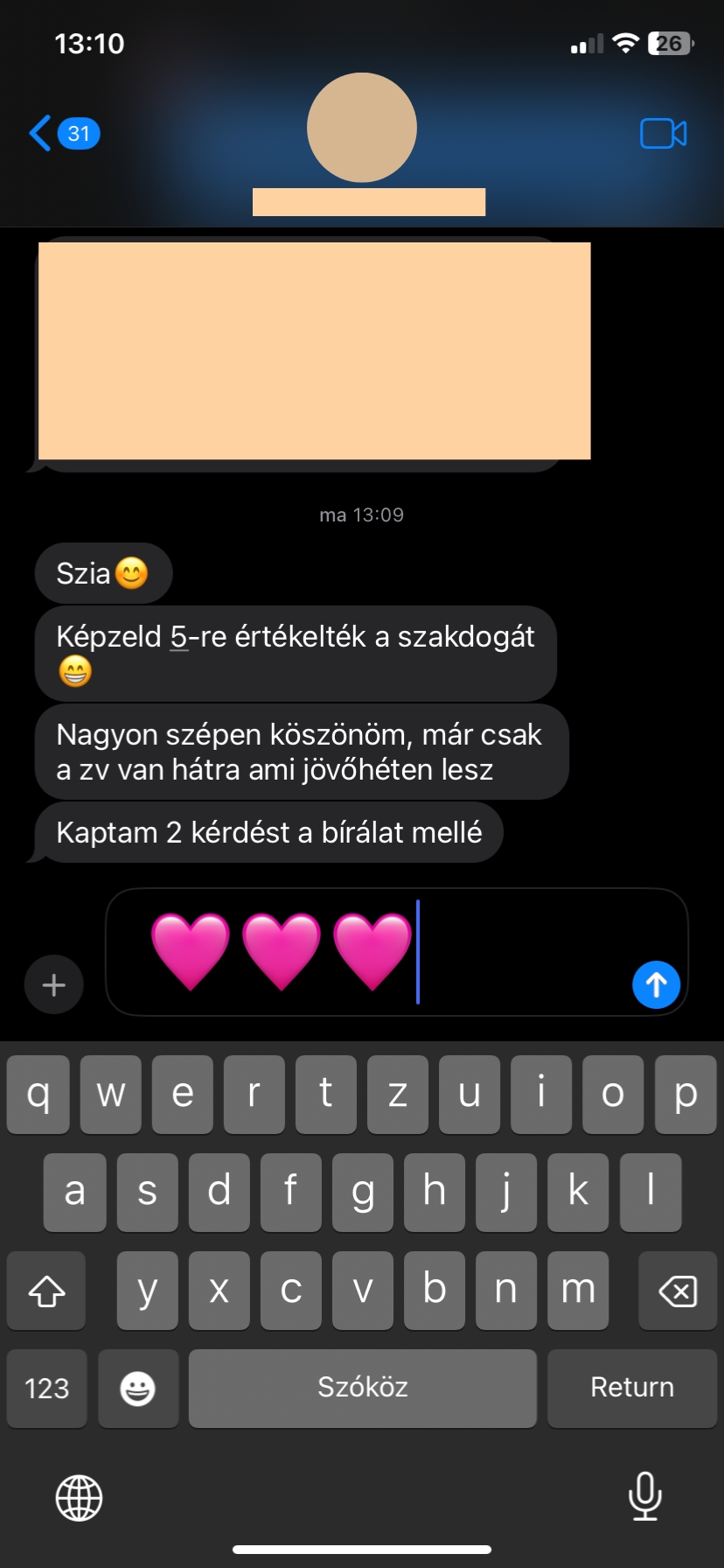Change keyboard language with globe icon
Image resolution: width=724 pixels, height=1568 pixels.
pos(79,1497)
